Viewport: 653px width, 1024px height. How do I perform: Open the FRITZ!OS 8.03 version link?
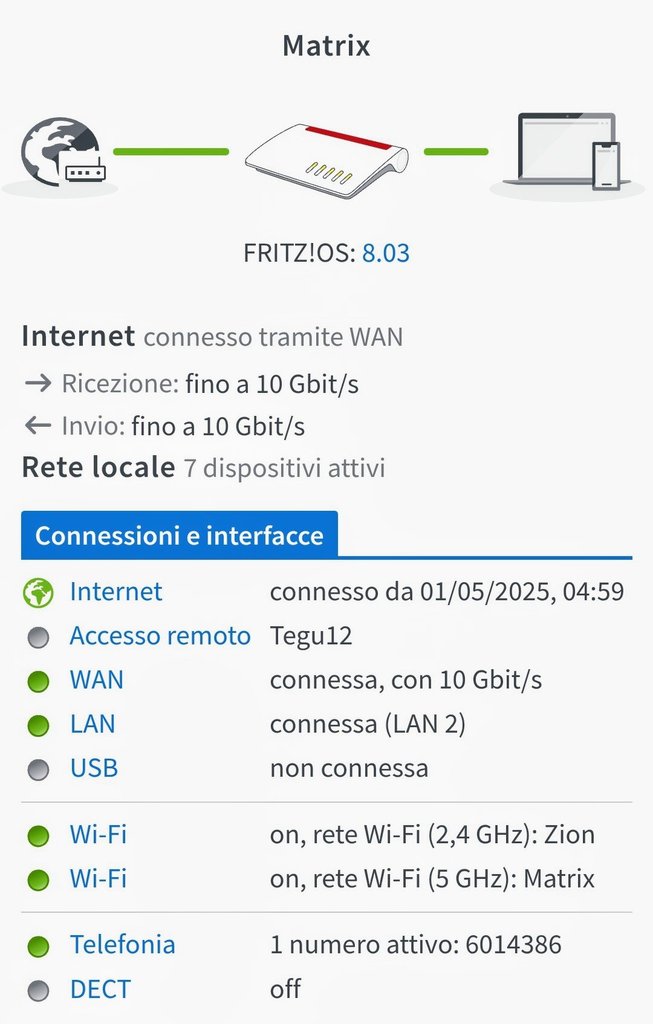(385, 253)
